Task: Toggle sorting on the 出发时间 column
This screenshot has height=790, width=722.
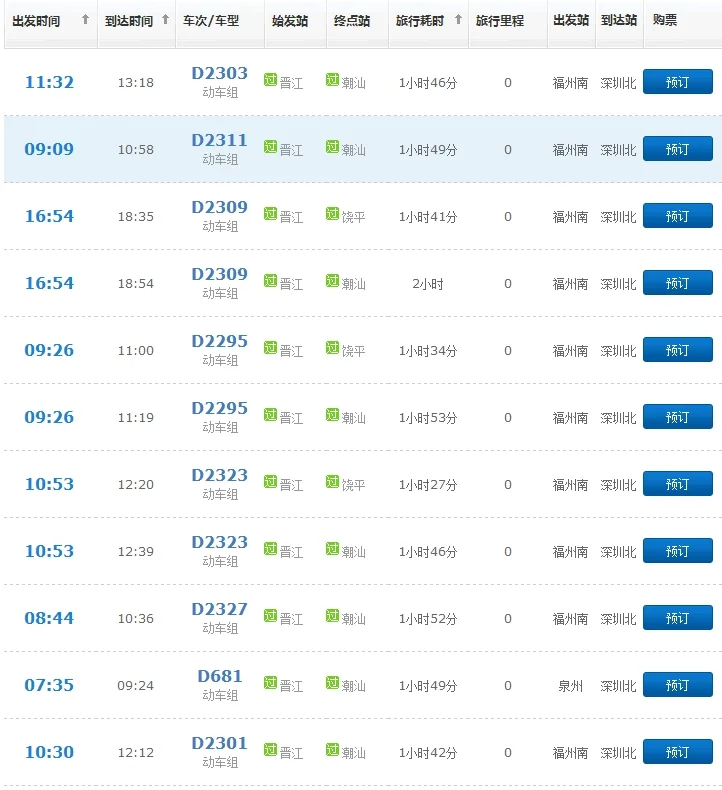Action: [x=88, y=17]
